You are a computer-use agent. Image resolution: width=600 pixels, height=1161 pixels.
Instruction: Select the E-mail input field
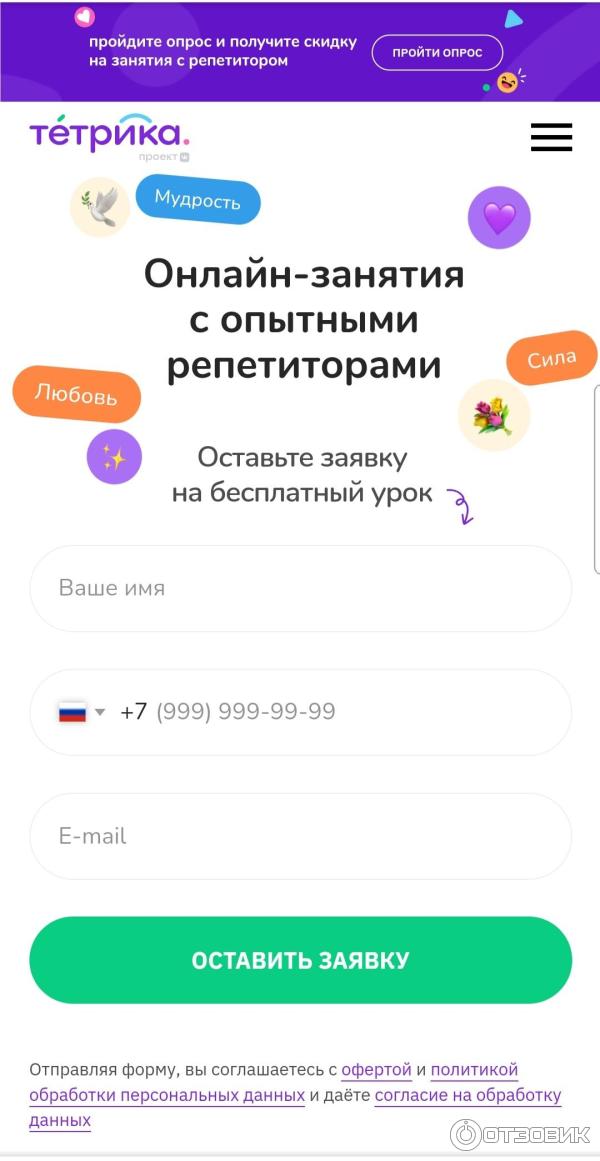pyautogui.click(x=300, y=836)
